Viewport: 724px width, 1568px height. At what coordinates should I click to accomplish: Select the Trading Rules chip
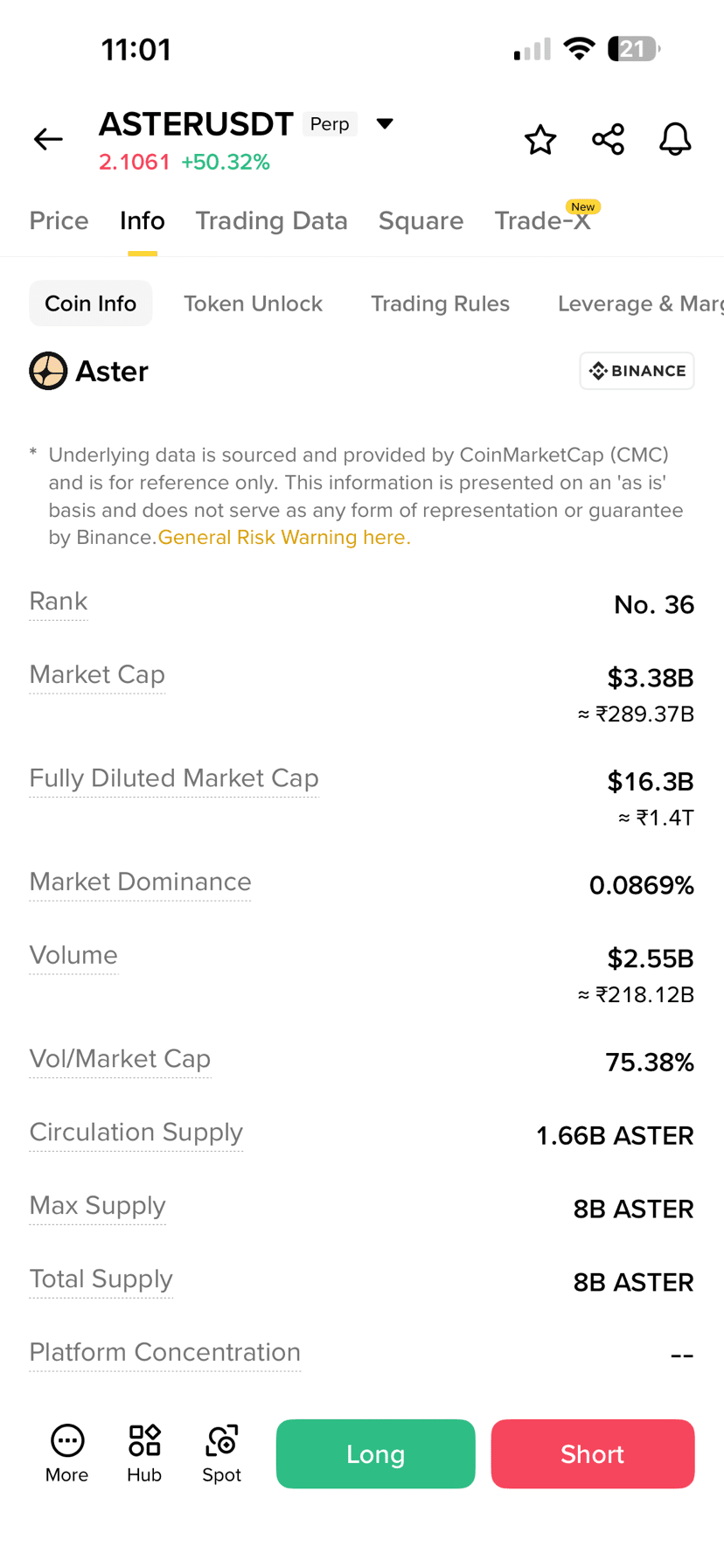click(440, 303)
